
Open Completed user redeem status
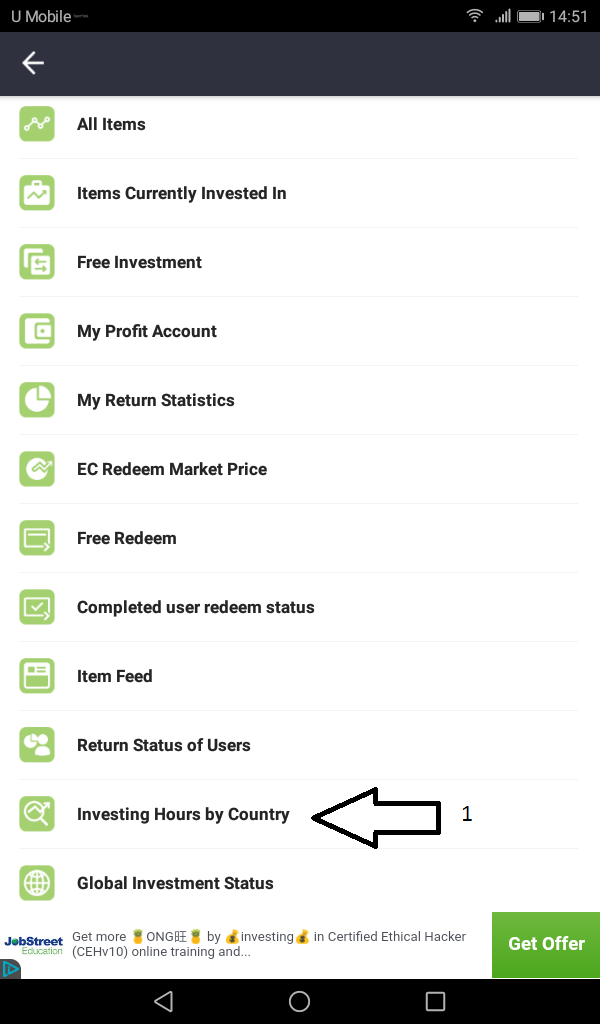(195, 607)
